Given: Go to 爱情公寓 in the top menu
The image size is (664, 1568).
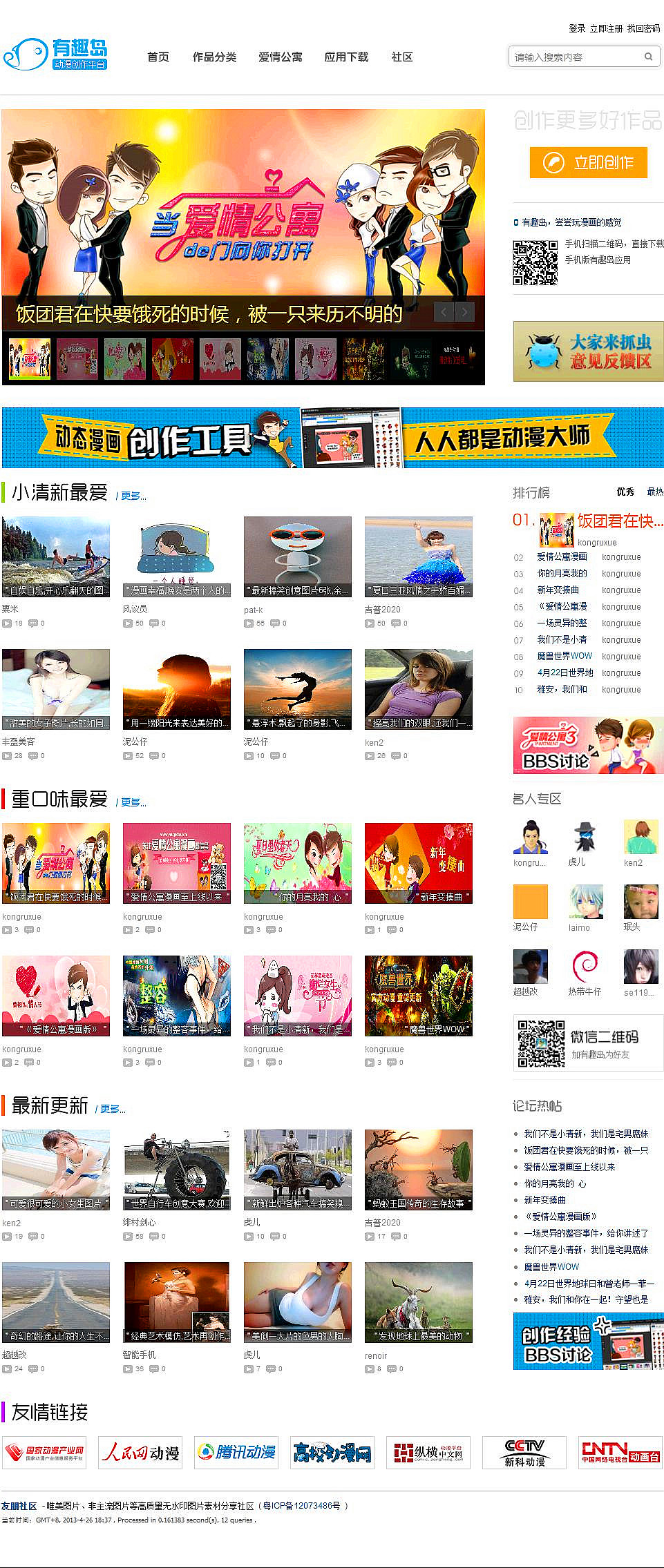Looking at the screenshot, I should [280, 57].
